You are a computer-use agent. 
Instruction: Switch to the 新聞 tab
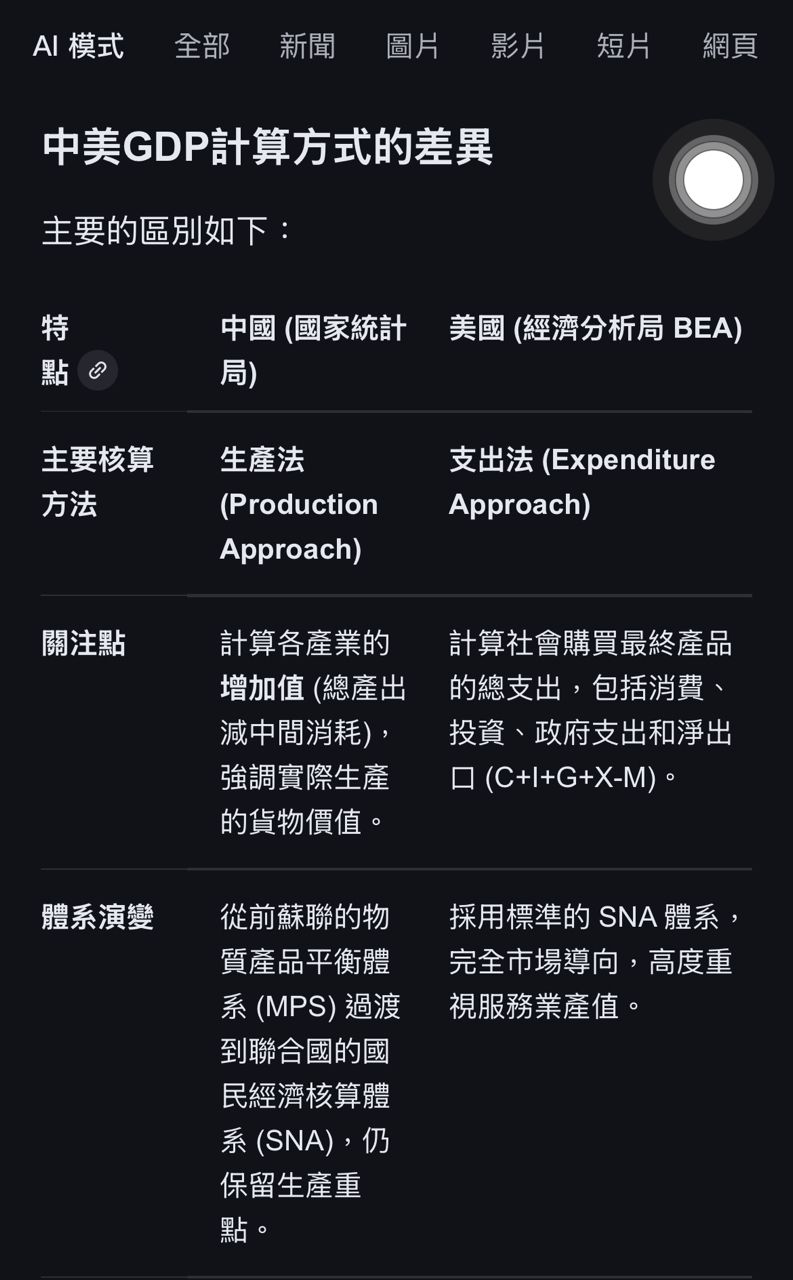307,46
